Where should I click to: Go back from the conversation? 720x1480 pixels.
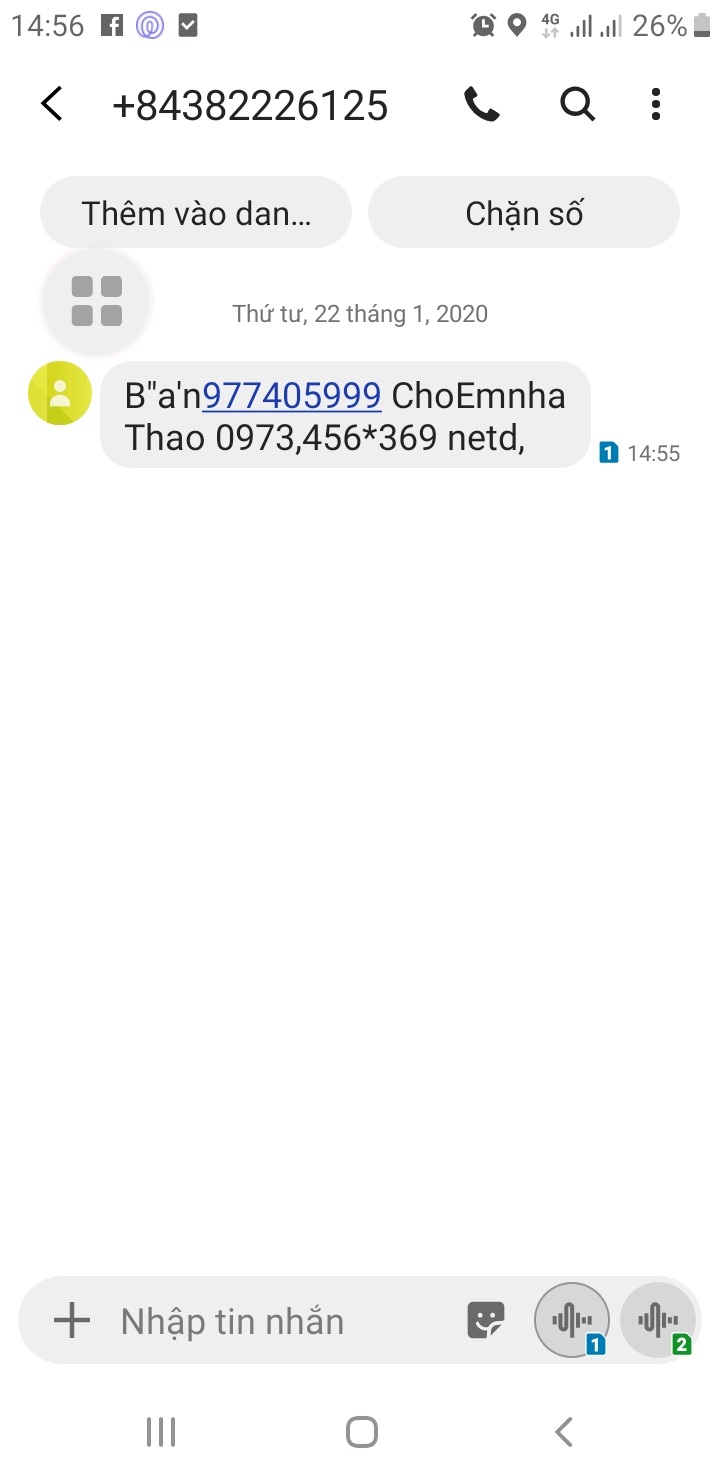click(52, 104)
